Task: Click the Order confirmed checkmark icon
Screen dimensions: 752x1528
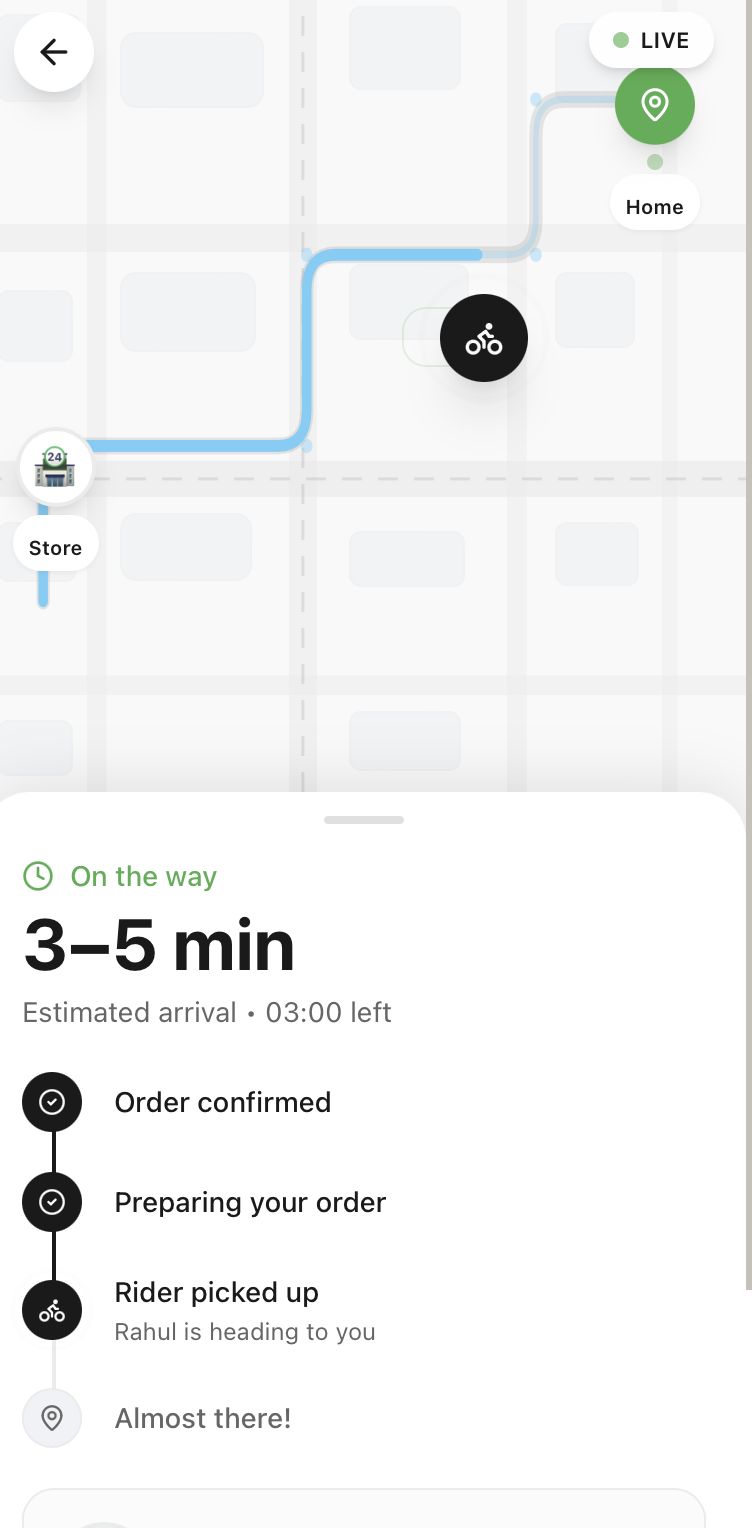Action: click(51, 1101)
